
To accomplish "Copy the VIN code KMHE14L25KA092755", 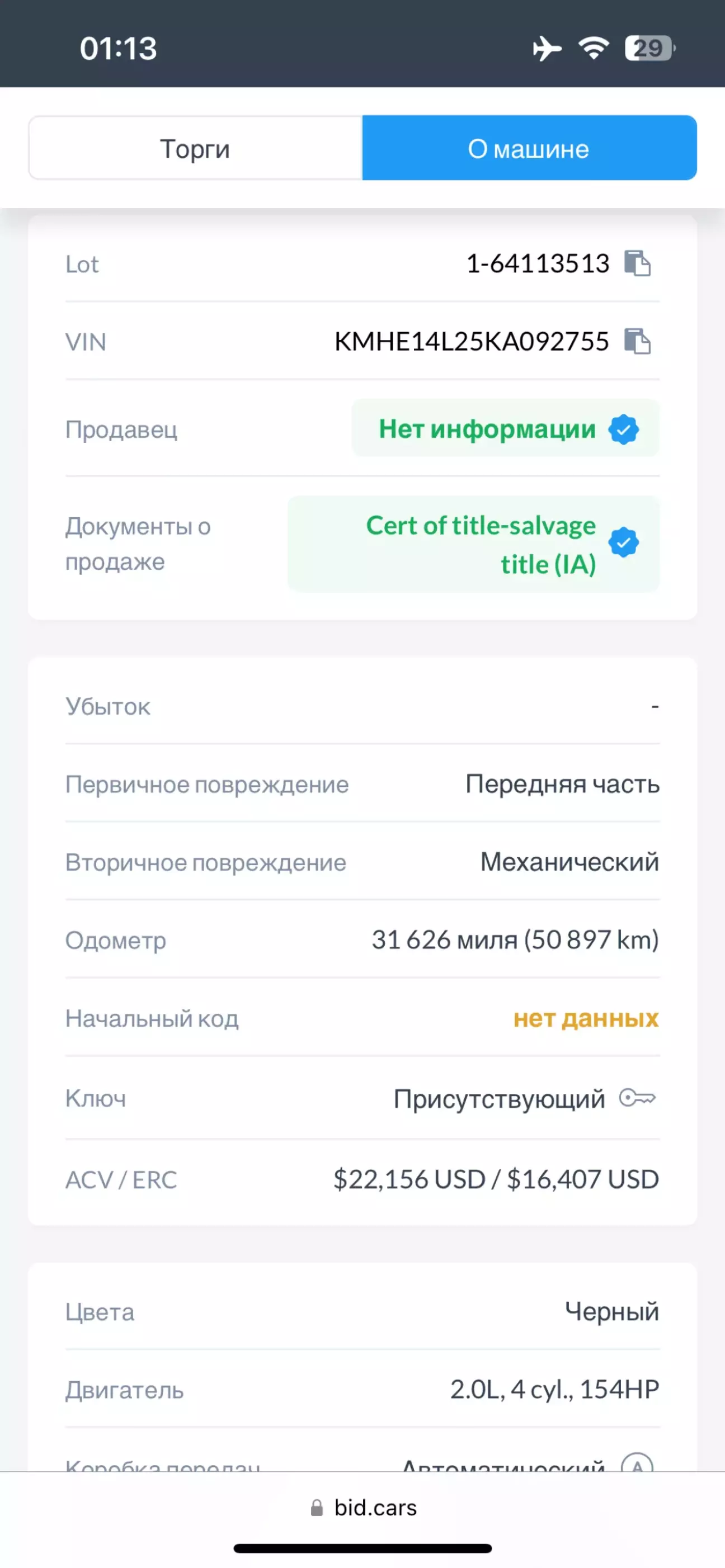I will [x=637, y=341].
